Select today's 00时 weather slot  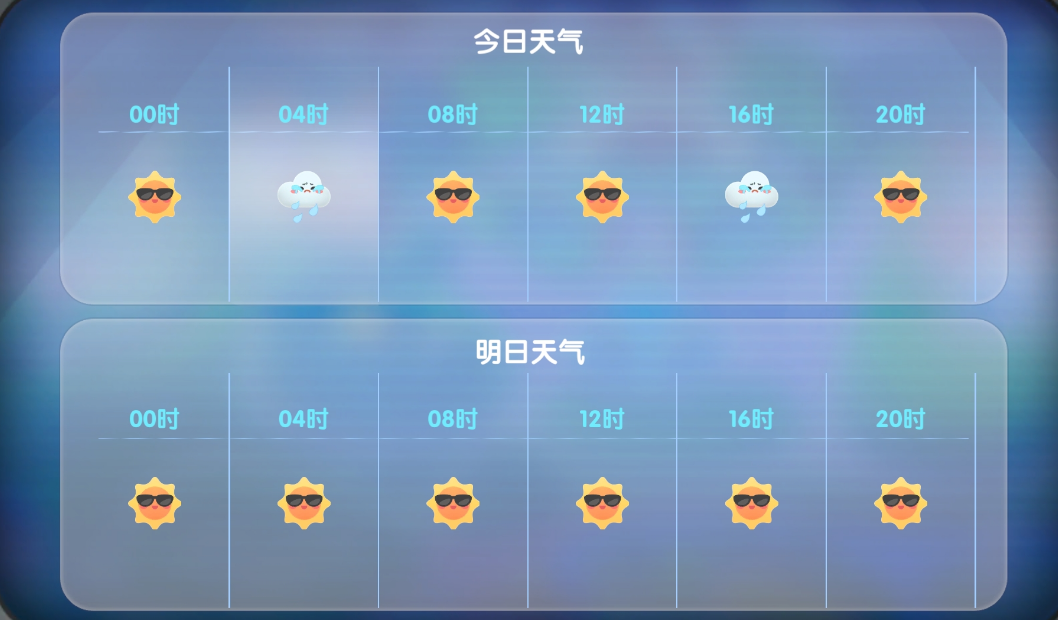pyautogui.click(x=154, y=185)
